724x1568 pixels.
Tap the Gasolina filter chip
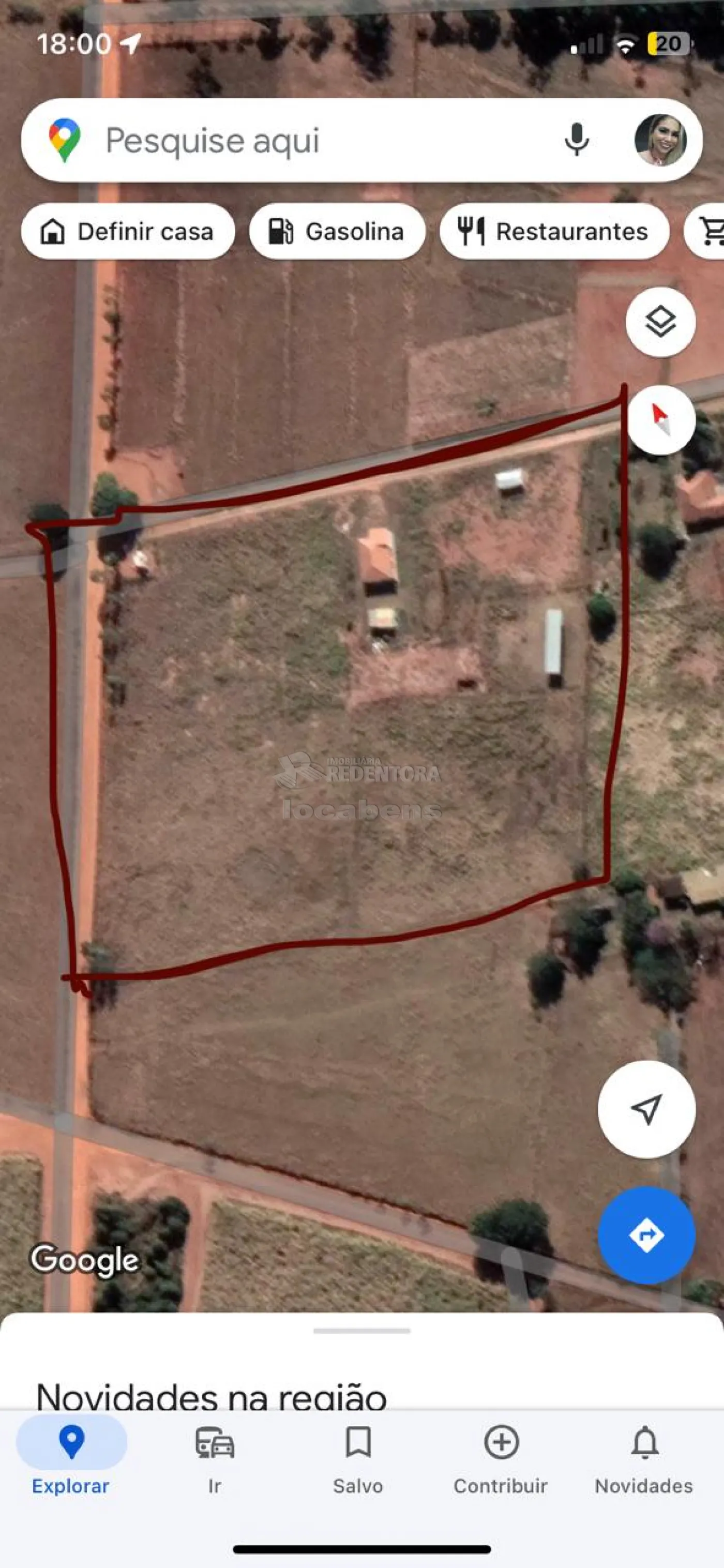click(x=337, y=232)
